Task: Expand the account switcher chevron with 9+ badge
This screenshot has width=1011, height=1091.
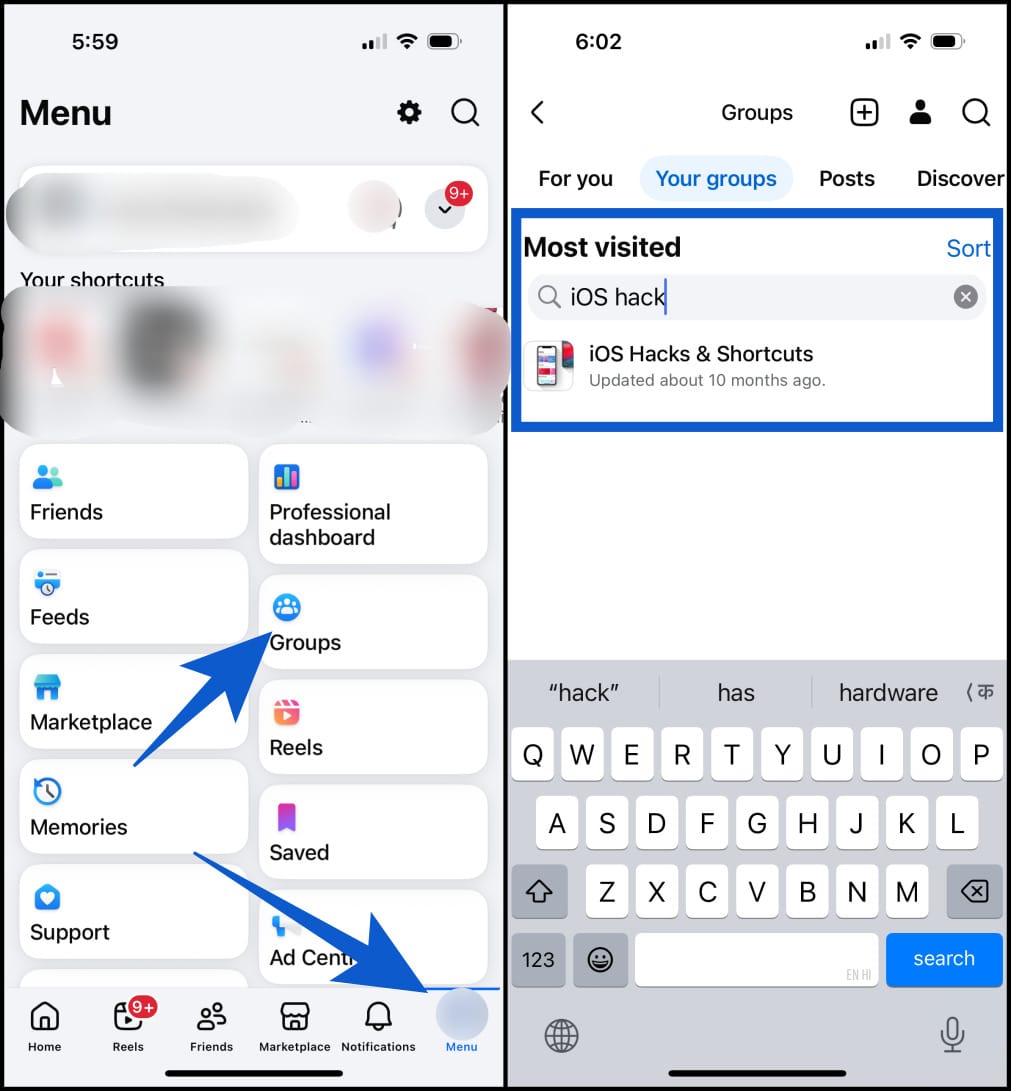Action: point(445,209)
